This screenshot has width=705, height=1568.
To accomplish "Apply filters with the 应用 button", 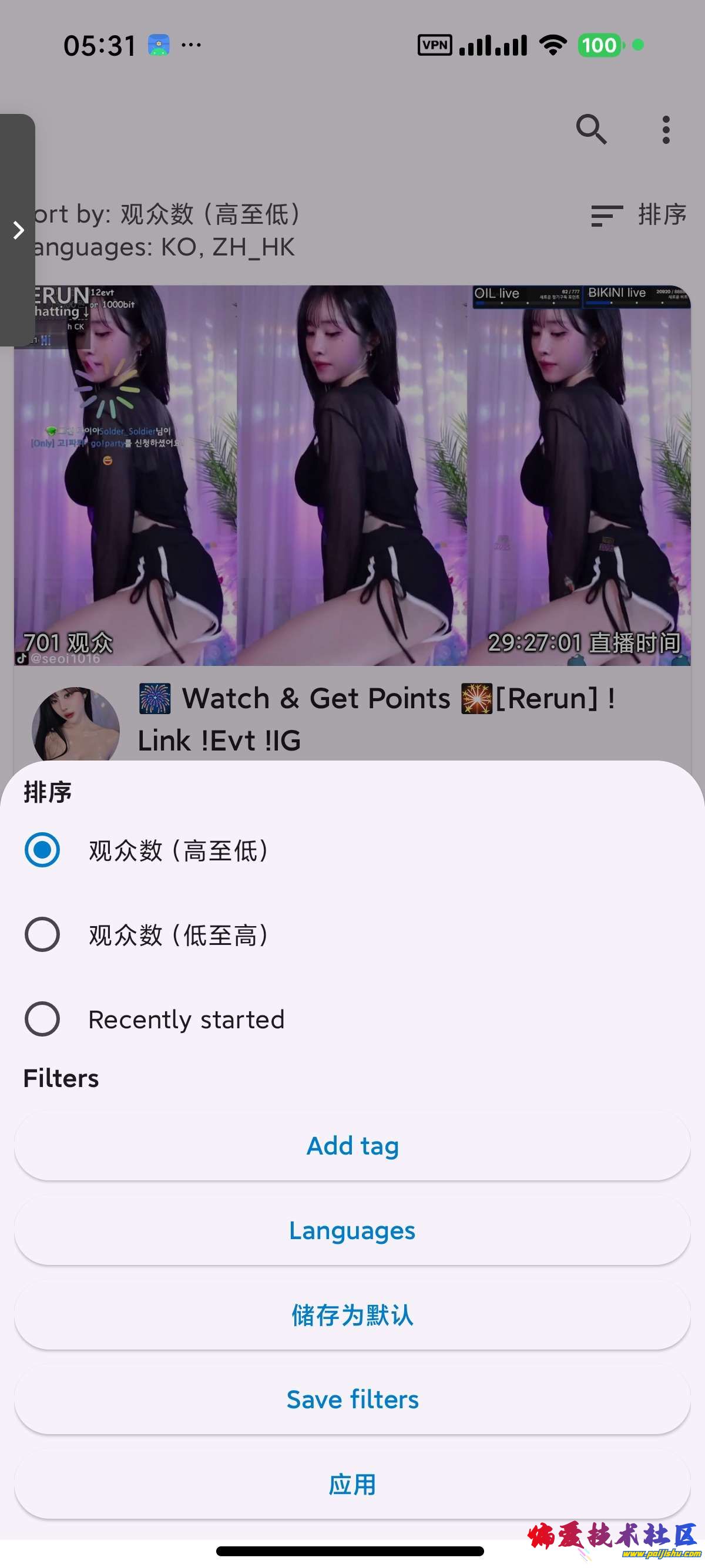I will click(x=352, y=1484).
